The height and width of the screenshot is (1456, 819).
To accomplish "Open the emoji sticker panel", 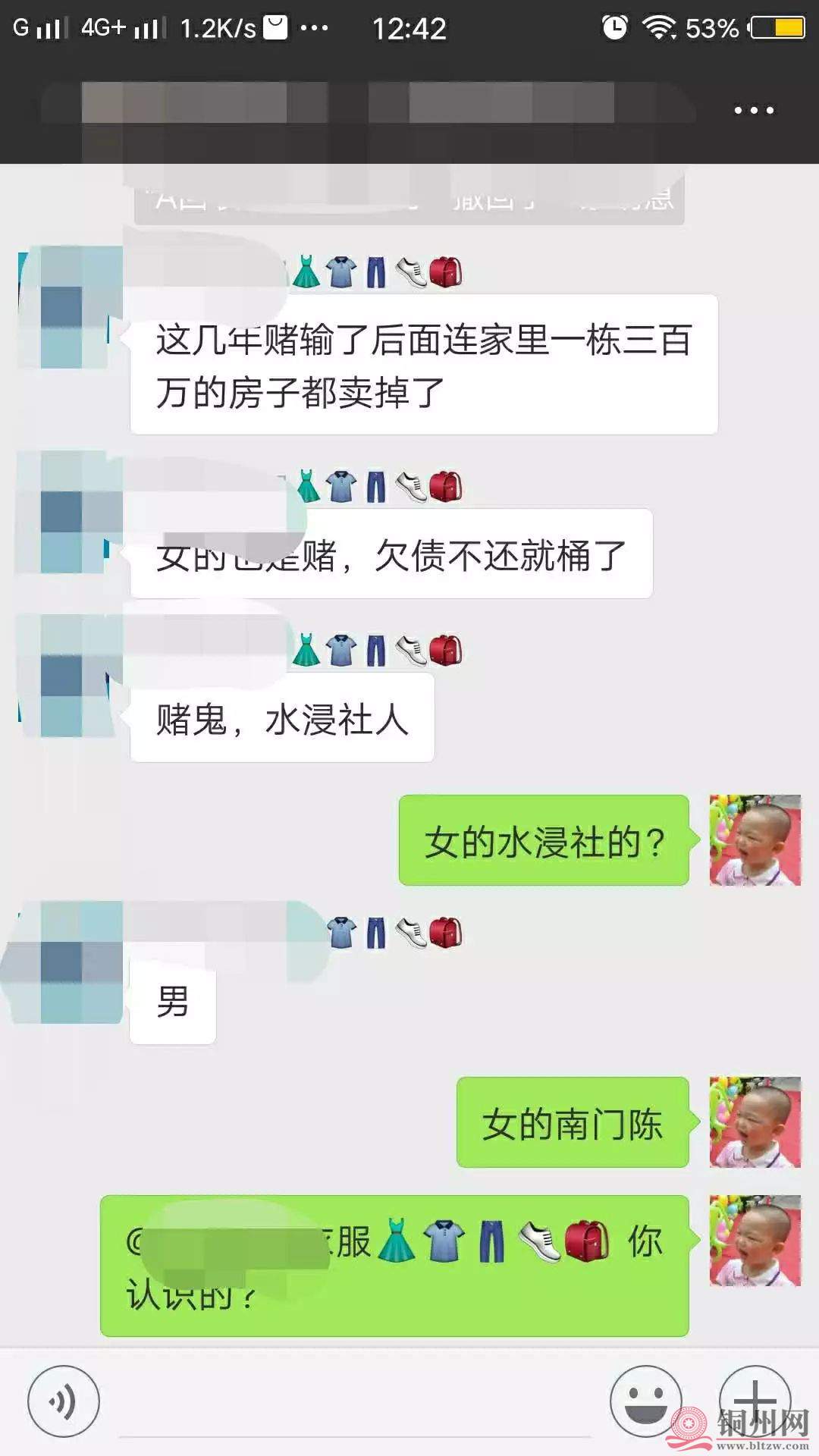I will 646,1401.
